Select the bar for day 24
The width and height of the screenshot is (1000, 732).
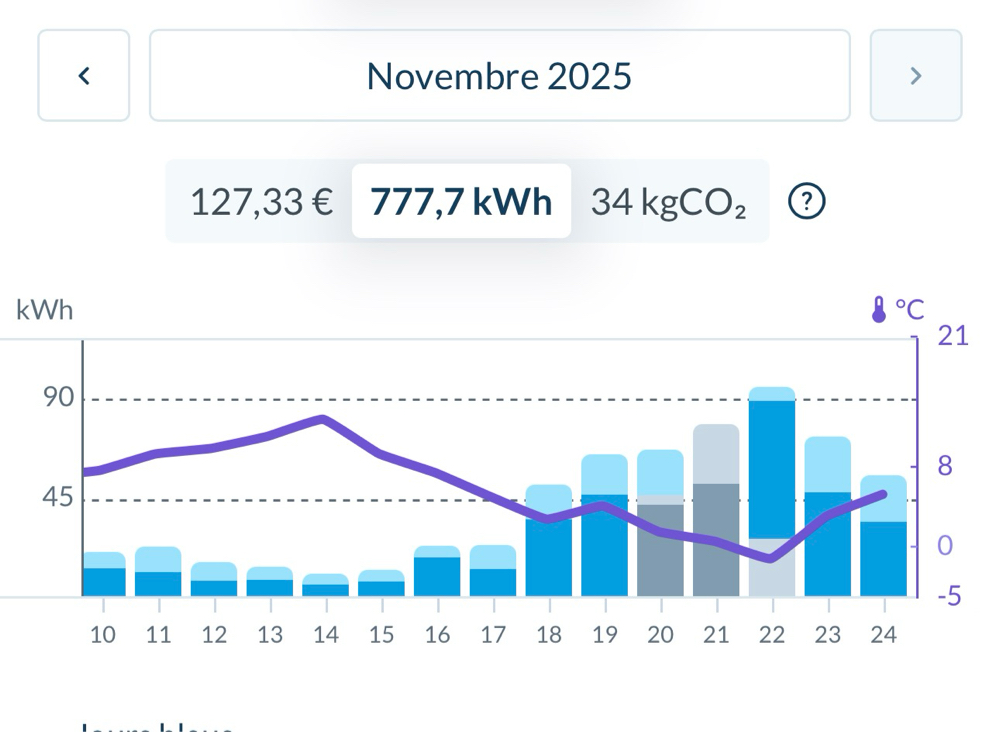(x=883, y=540)
